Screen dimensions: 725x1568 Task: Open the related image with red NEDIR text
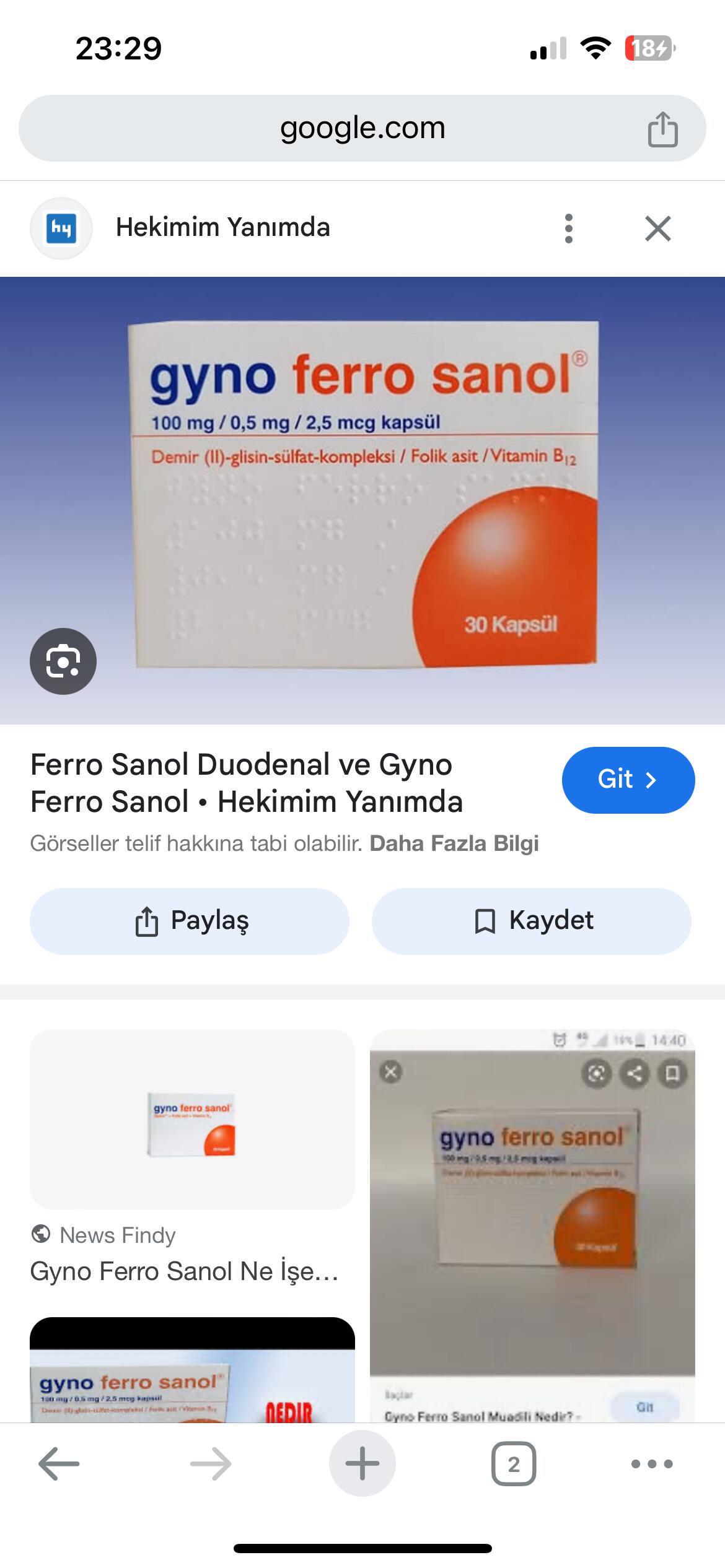pos(192,1370)
